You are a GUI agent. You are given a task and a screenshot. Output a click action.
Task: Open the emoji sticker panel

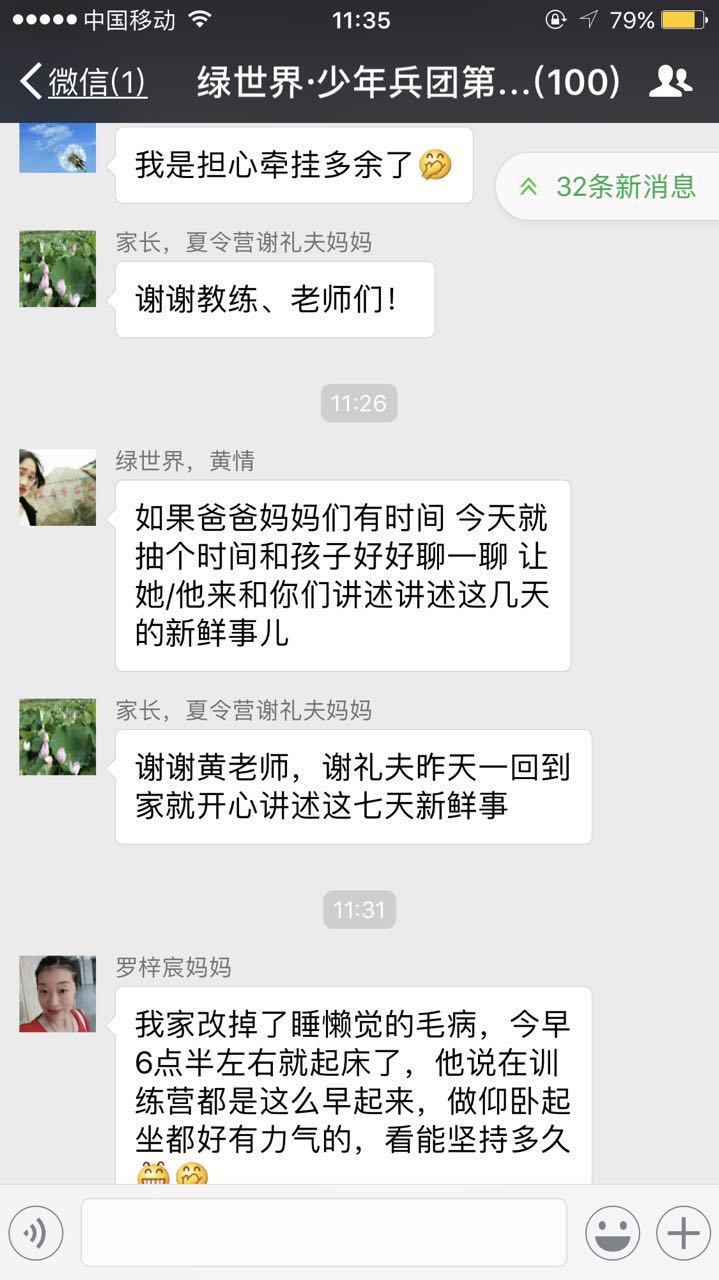(612, 1233)
